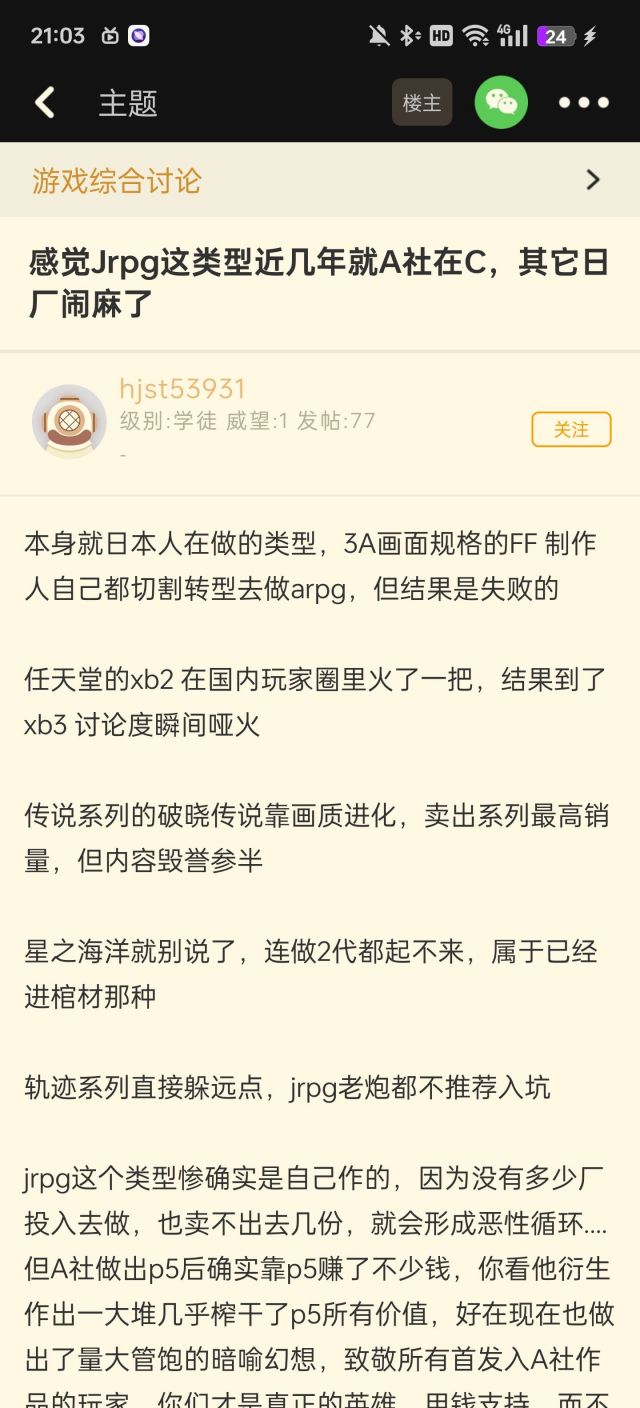The width and height of the screenshot is (640, 1408).
Task: Share the thread via the WeChat icon
Action: (x=501, y=102)
